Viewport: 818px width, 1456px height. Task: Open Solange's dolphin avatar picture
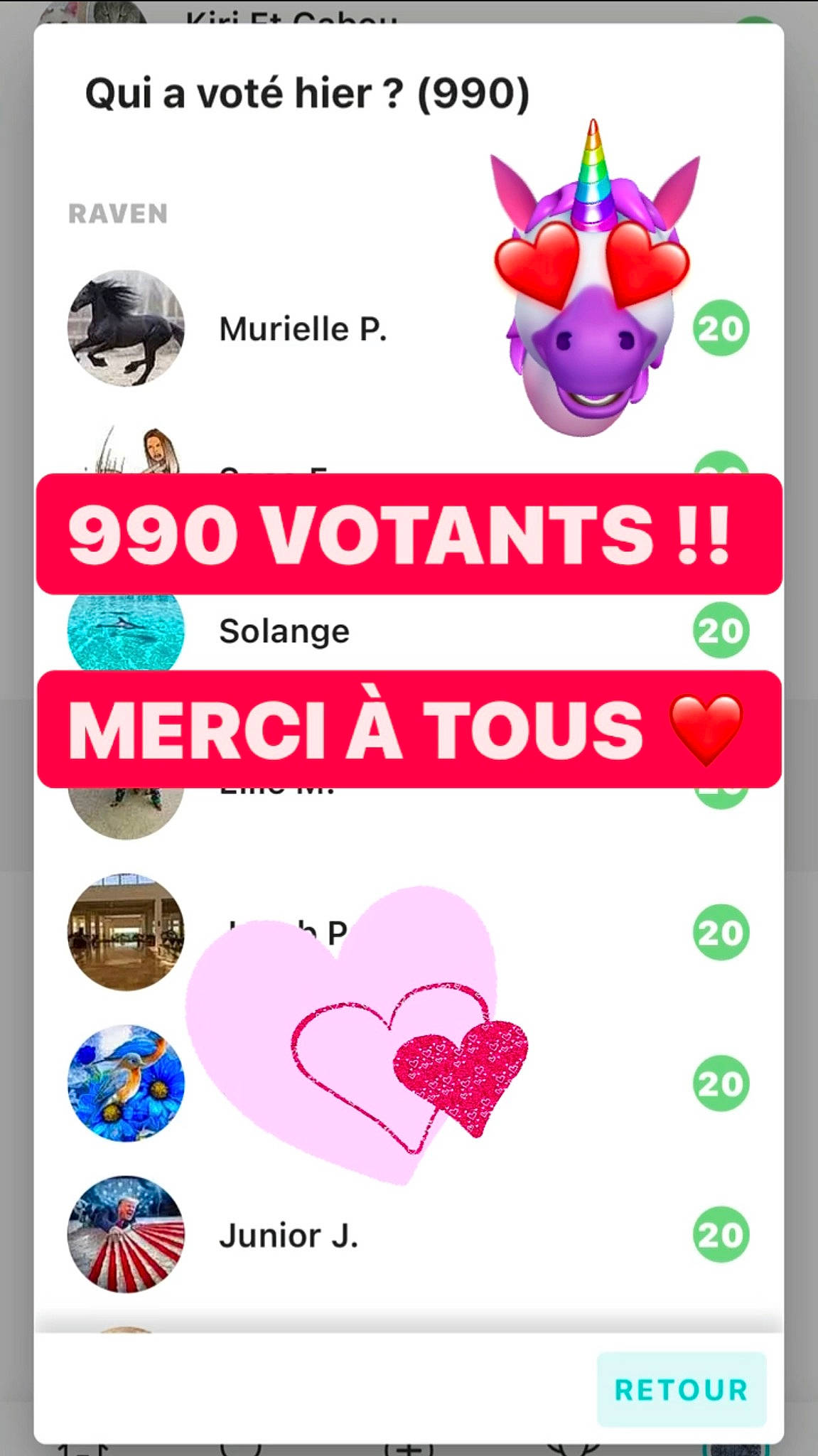125,629
